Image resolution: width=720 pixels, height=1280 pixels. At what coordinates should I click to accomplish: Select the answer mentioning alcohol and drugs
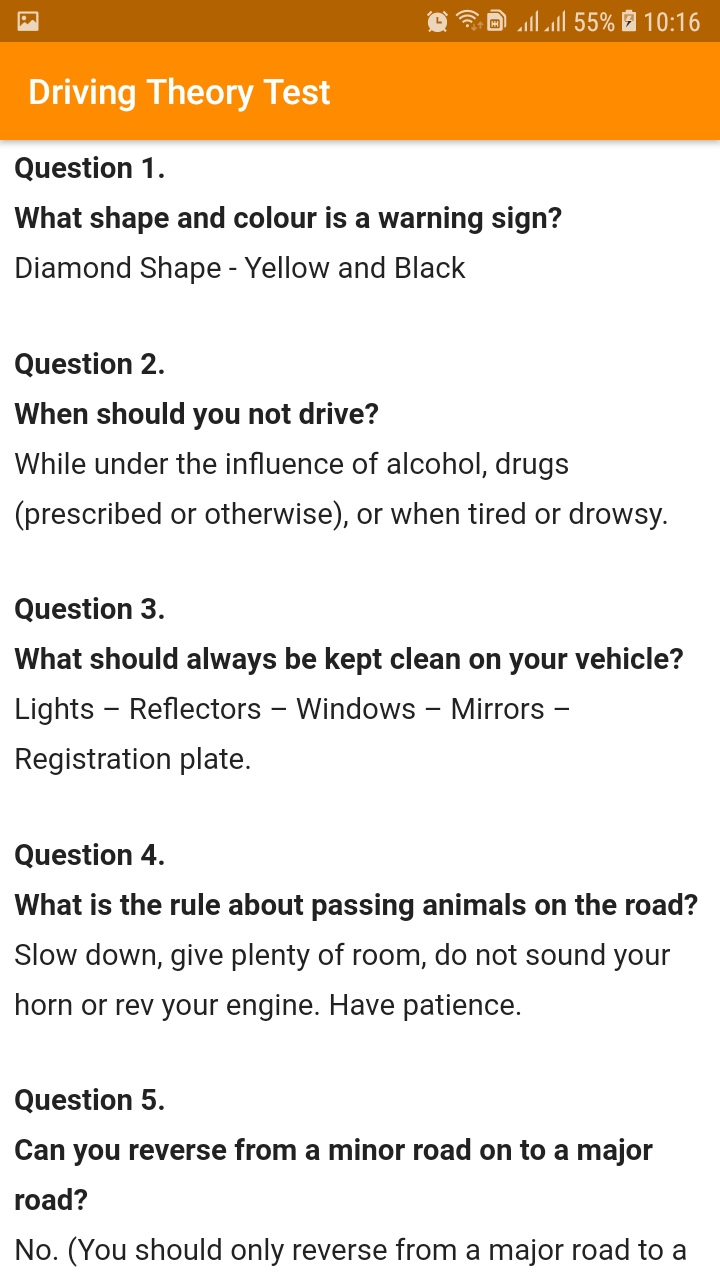pyautogui.click(x=291, y=464)
